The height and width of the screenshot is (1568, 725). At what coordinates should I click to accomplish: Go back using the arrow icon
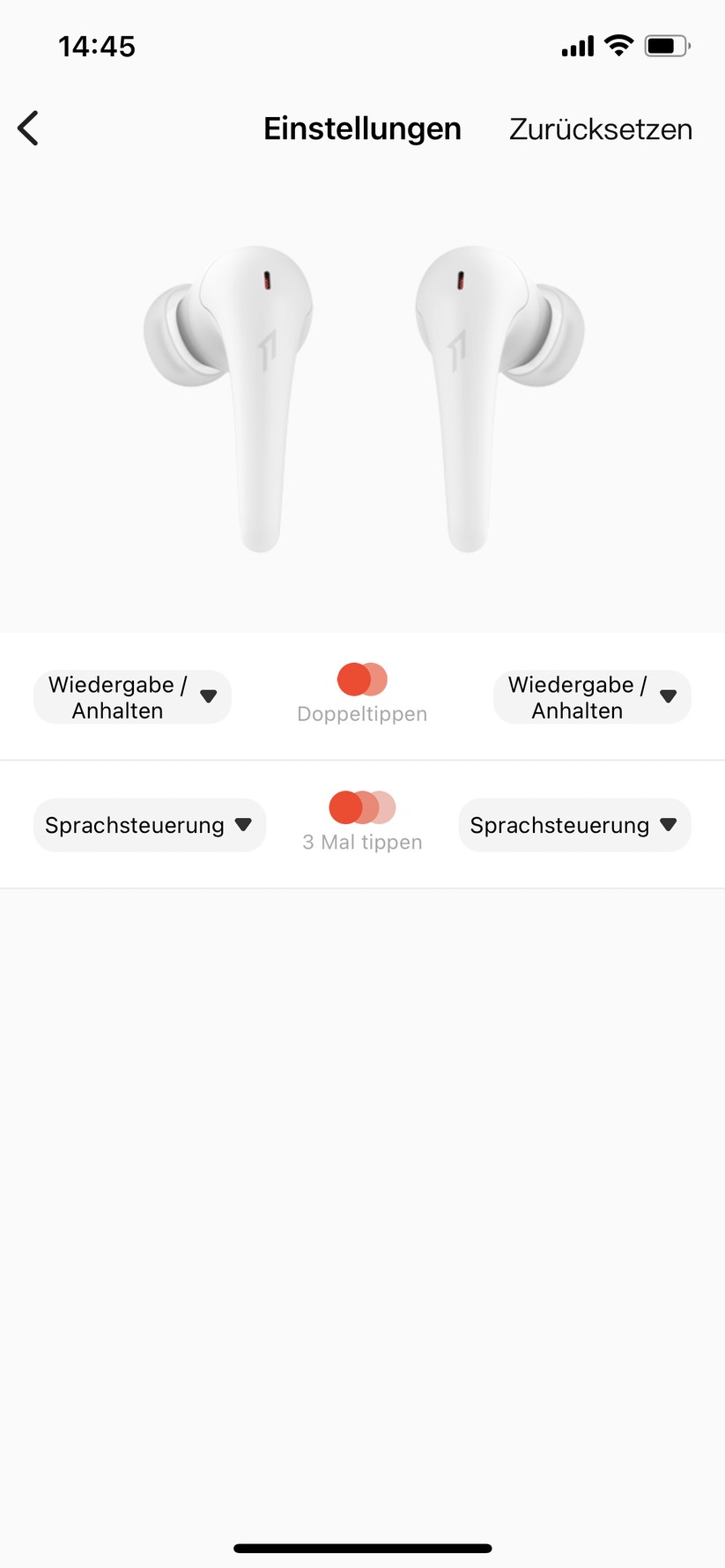(x=29, y=129)
